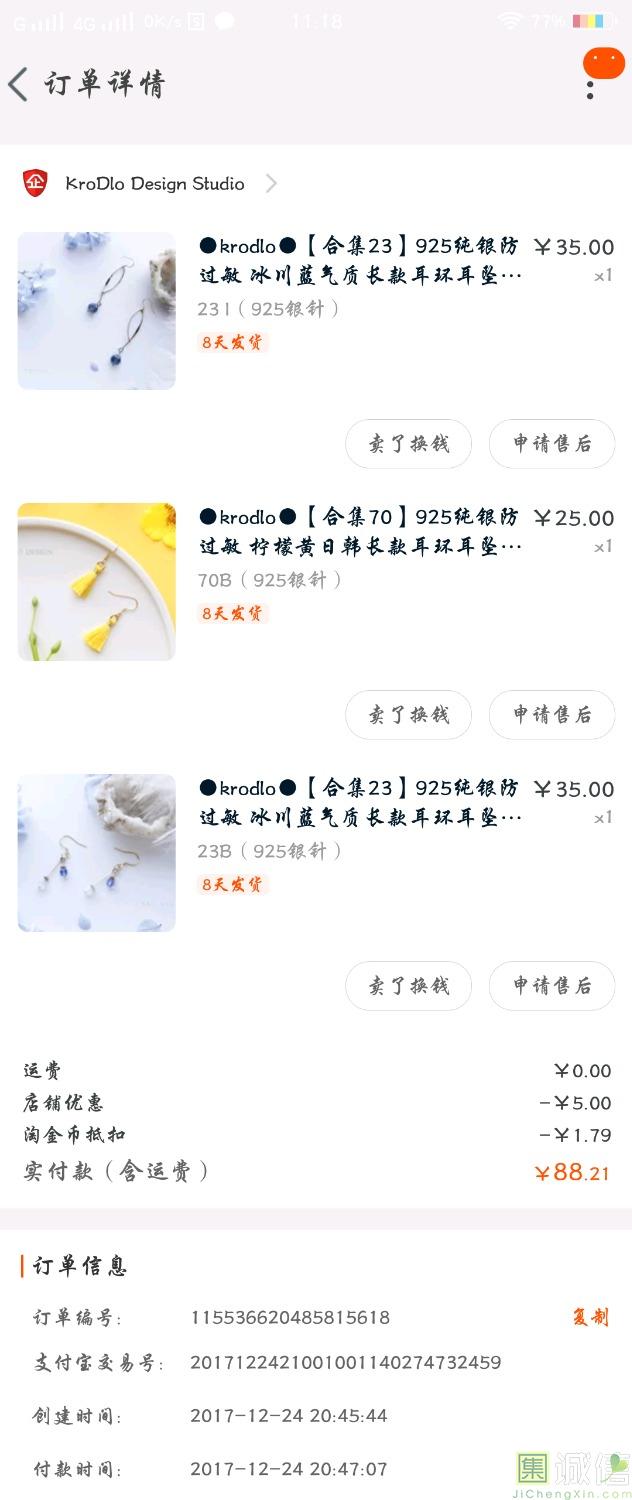This screenshot has width=632, height=1500.
Task: Open the three-dot overflow menu
Action: point(590,88)
